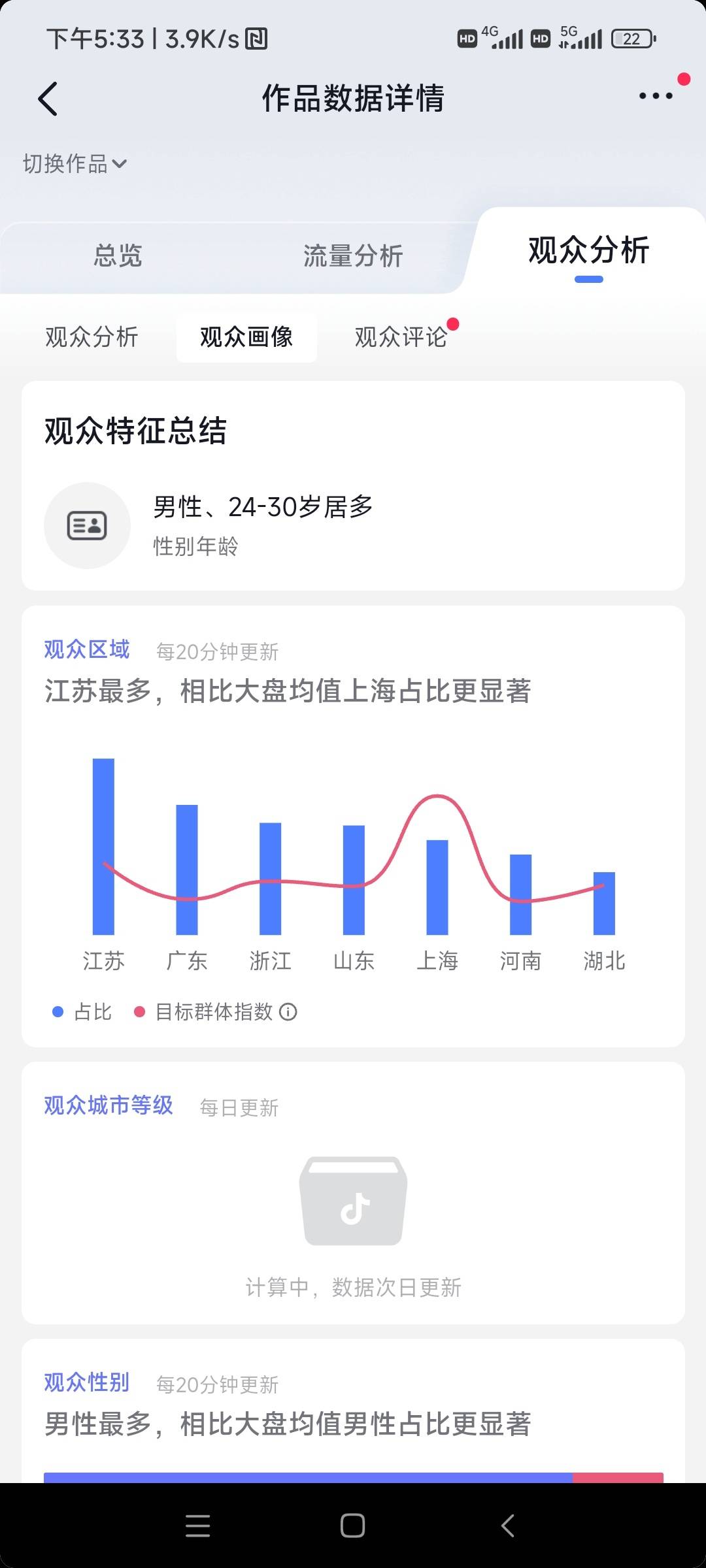Tap the system home button
This screenshot has height=1568, width=706.
(353, 1526)
